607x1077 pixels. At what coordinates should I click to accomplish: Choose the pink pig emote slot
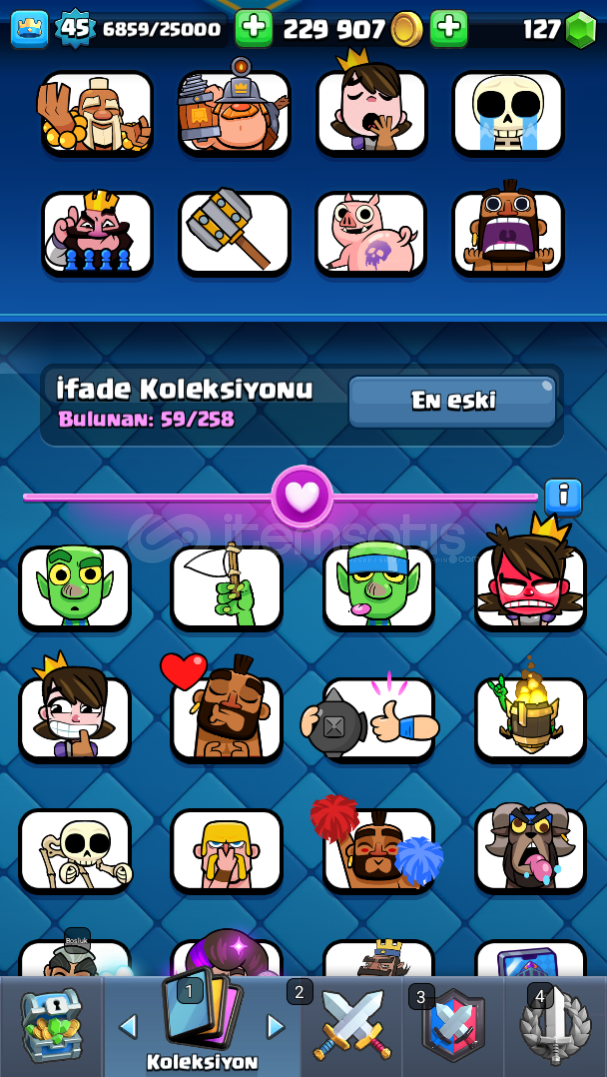pos(371,233)
